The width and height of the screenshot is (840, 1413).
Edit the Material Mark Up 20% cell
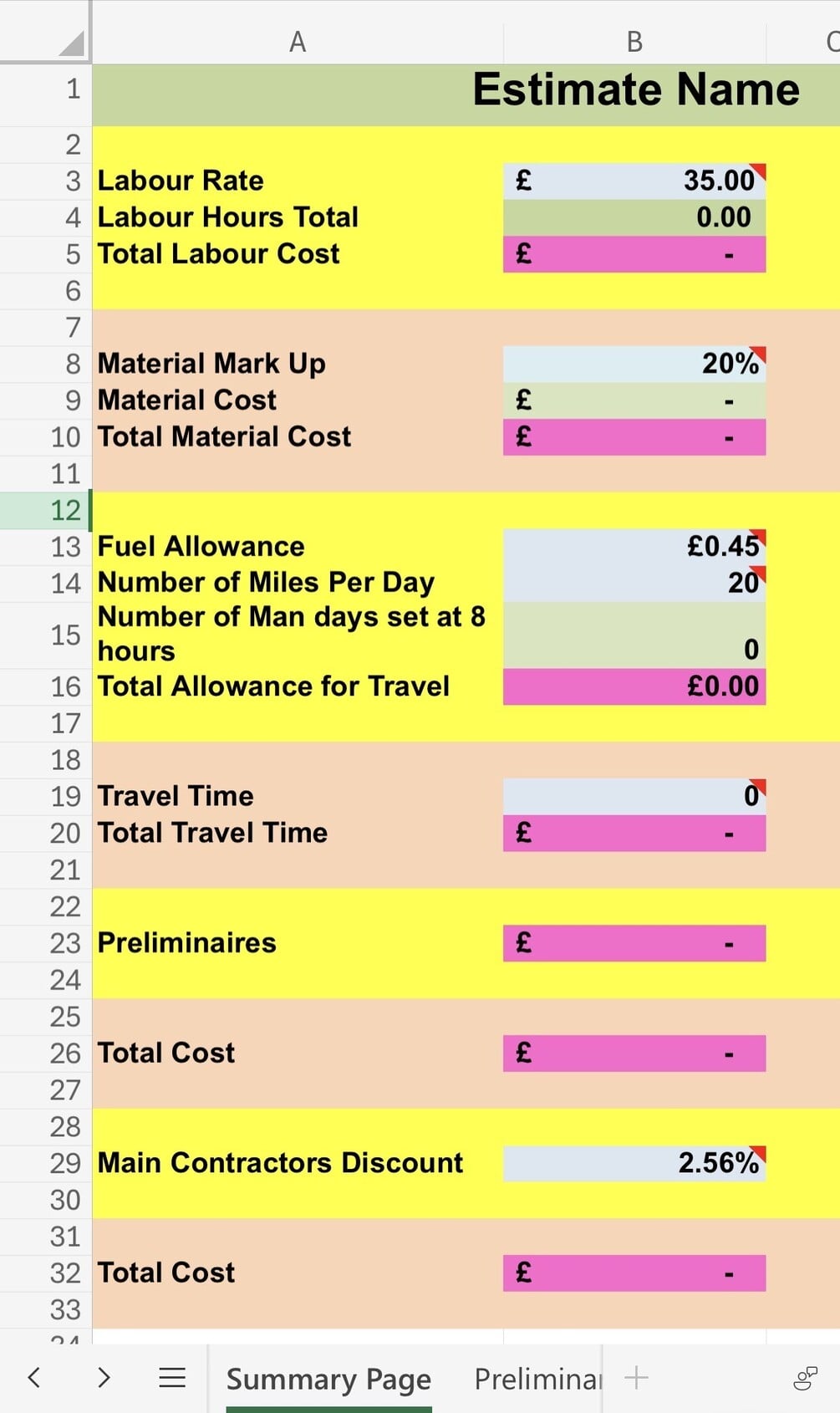635,364
